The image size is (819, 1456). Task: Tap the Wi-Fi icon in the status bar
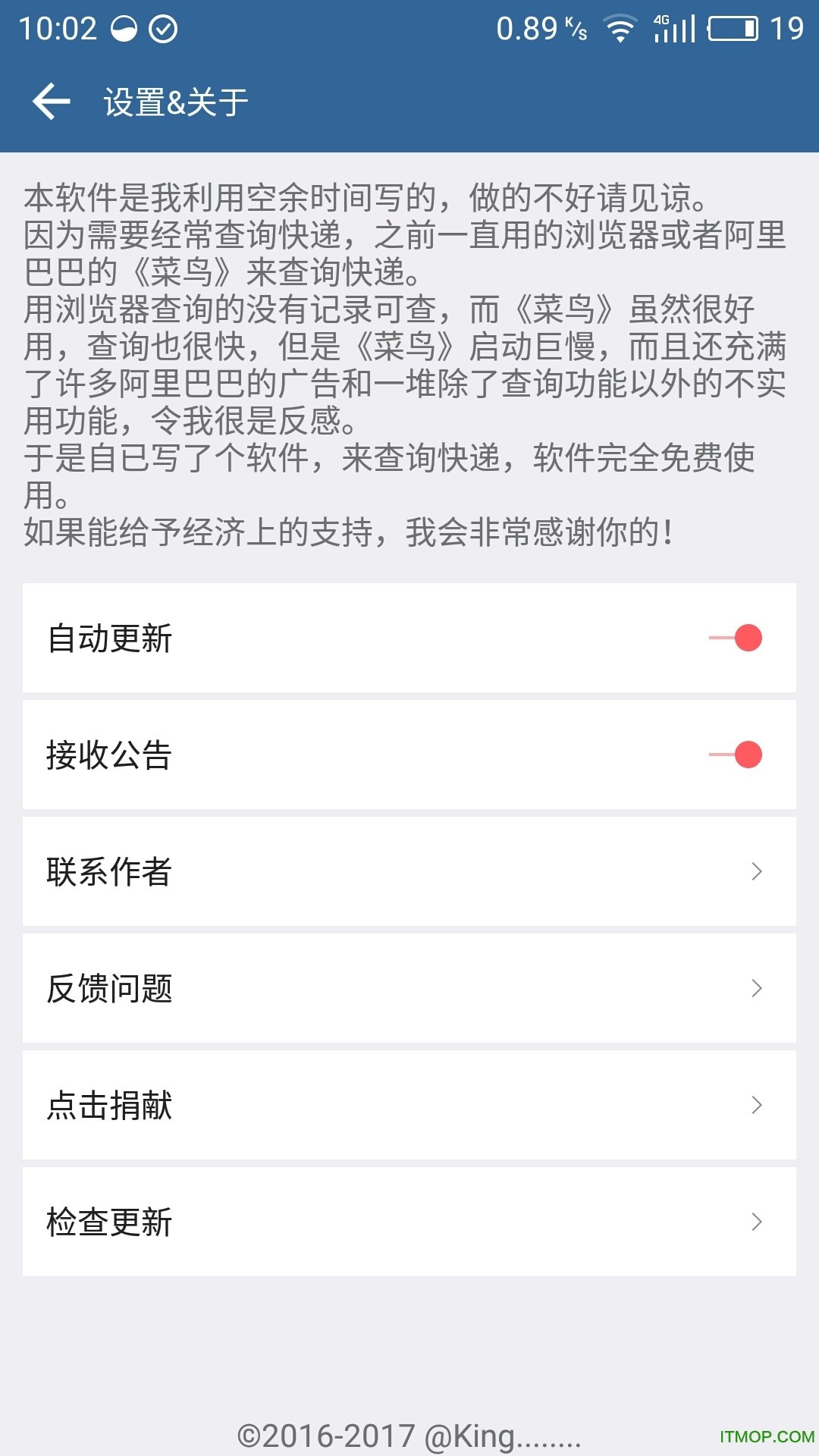pyautogui.click(x=620, y=27)
